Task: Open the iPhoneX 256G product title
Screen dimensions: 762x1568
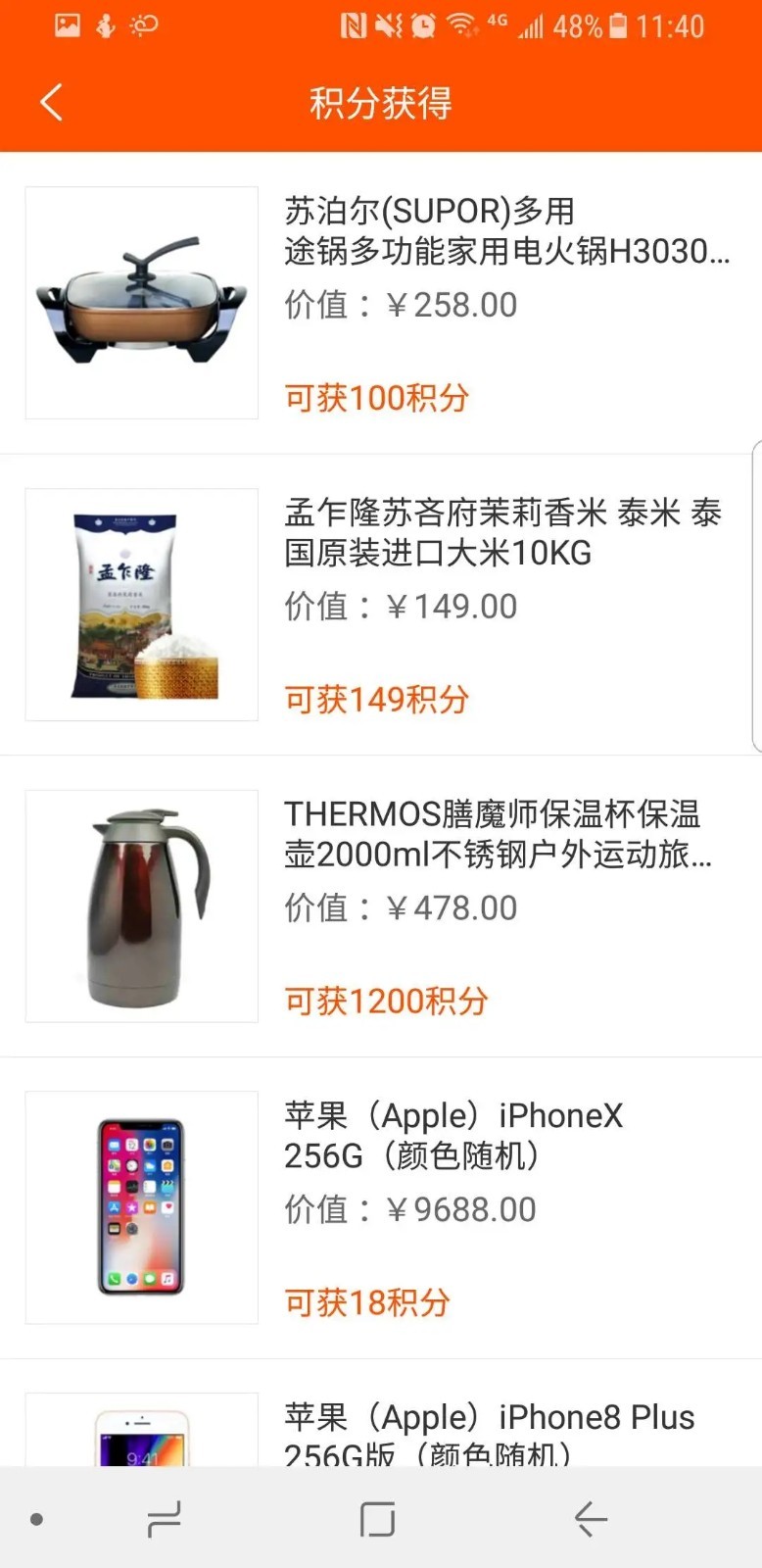Action: (452, 1135)
